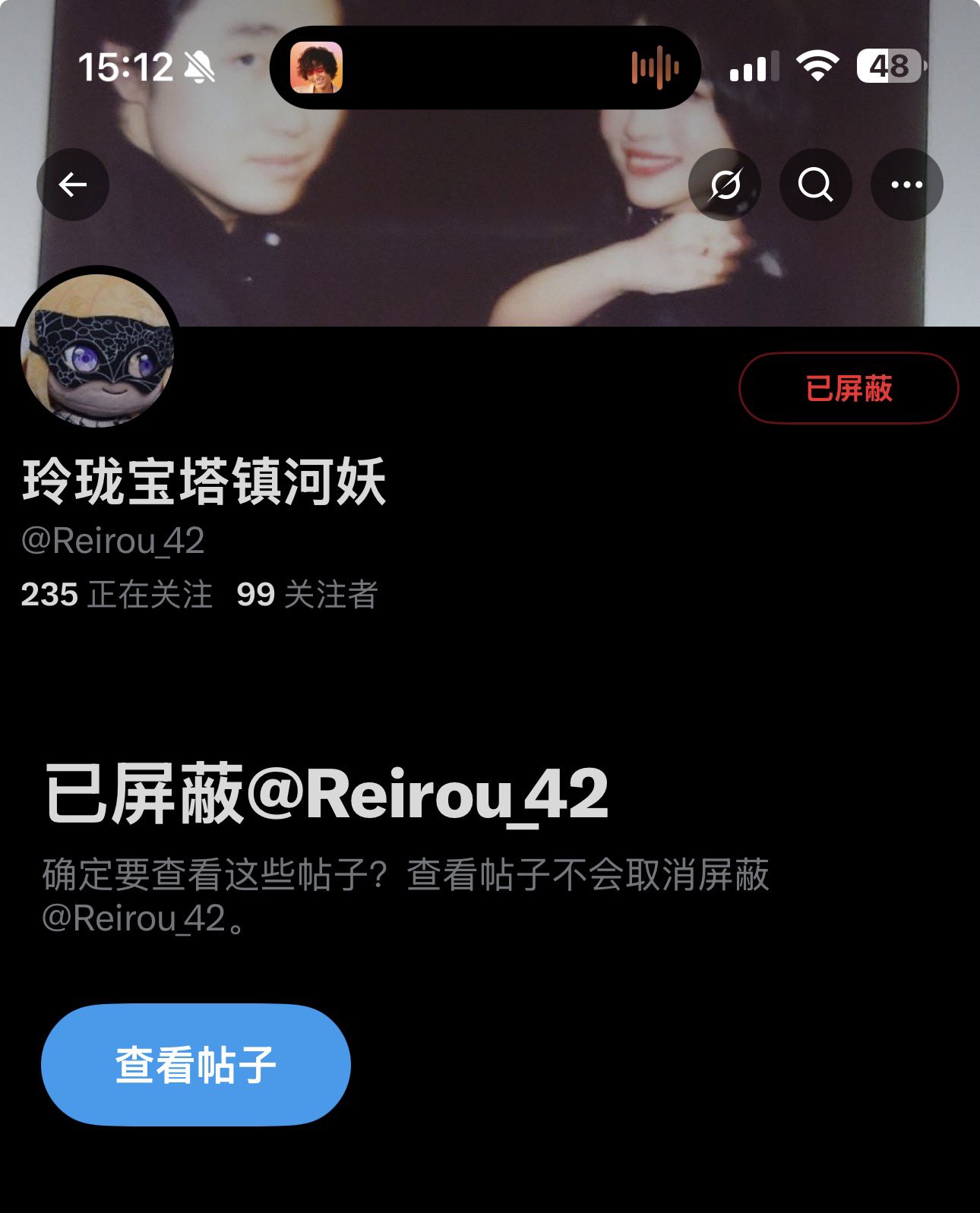The height and width of the screenshot is (1213, 980).
Task: Open the Grok slash-circle icon
Action: [x=725, y=185]
